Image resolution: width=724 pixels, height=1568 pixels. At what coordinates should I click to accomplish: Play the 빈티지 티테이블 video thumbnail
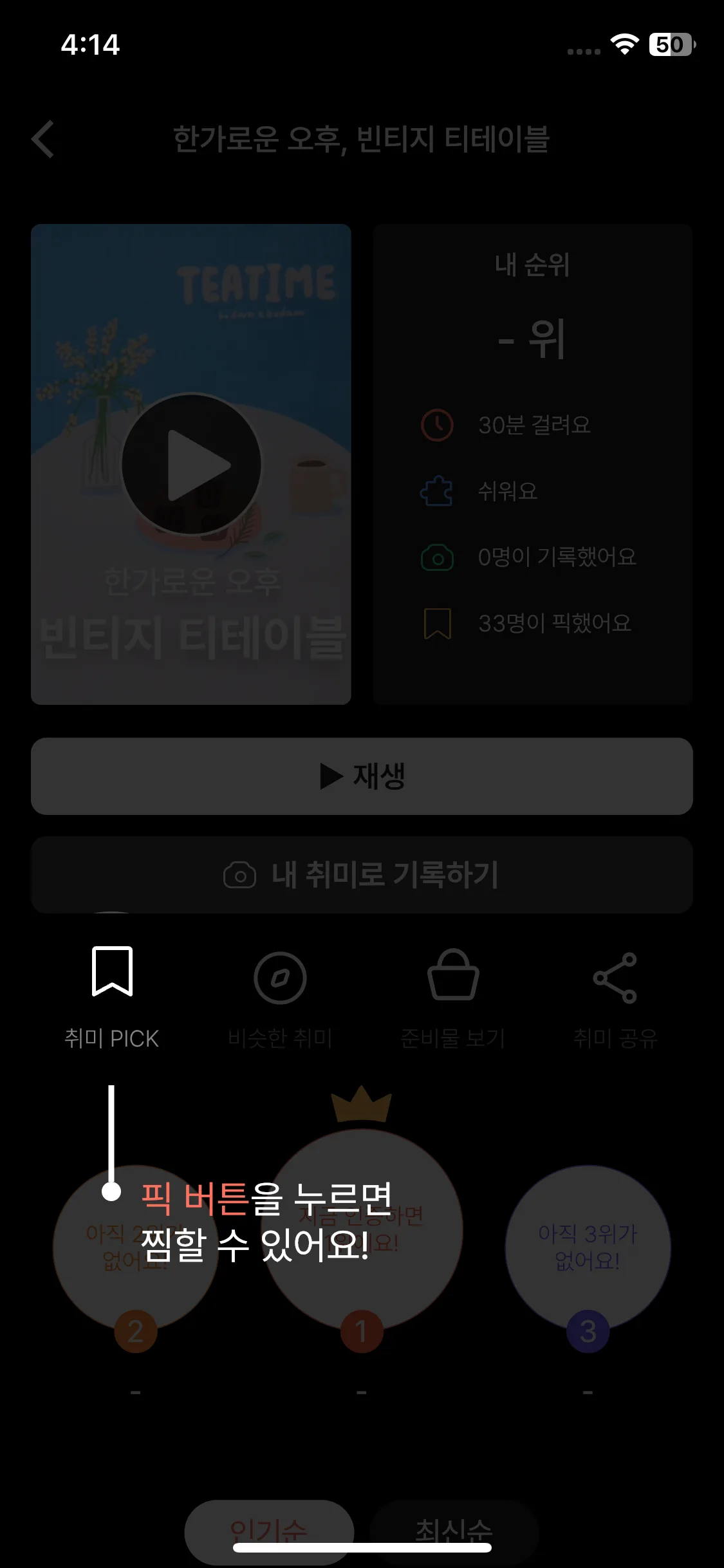click(191, 464)
